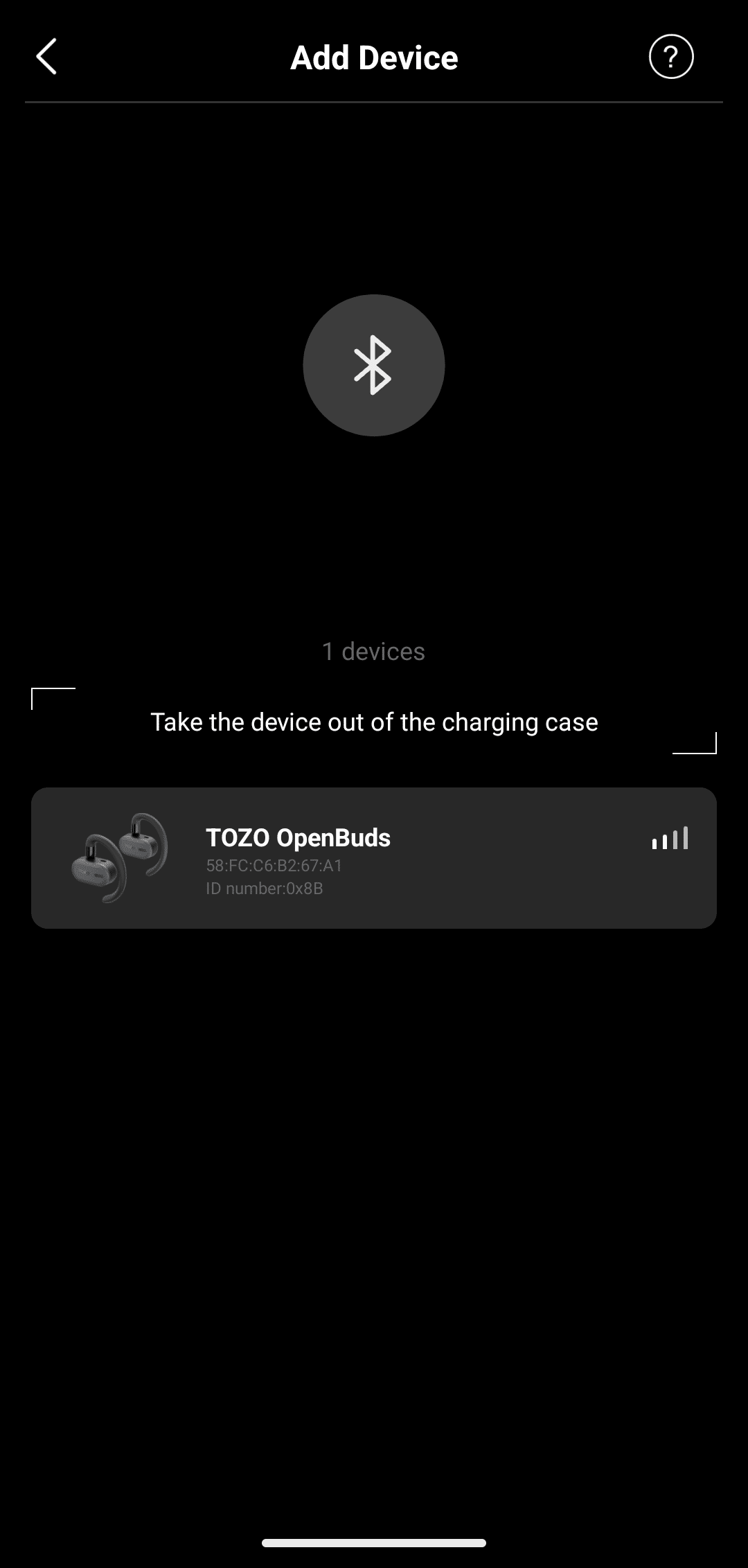The height and width of the screenshot is (1568, 748).
Task: Tap the Bluetooth scan button
Action: point(374,365)
